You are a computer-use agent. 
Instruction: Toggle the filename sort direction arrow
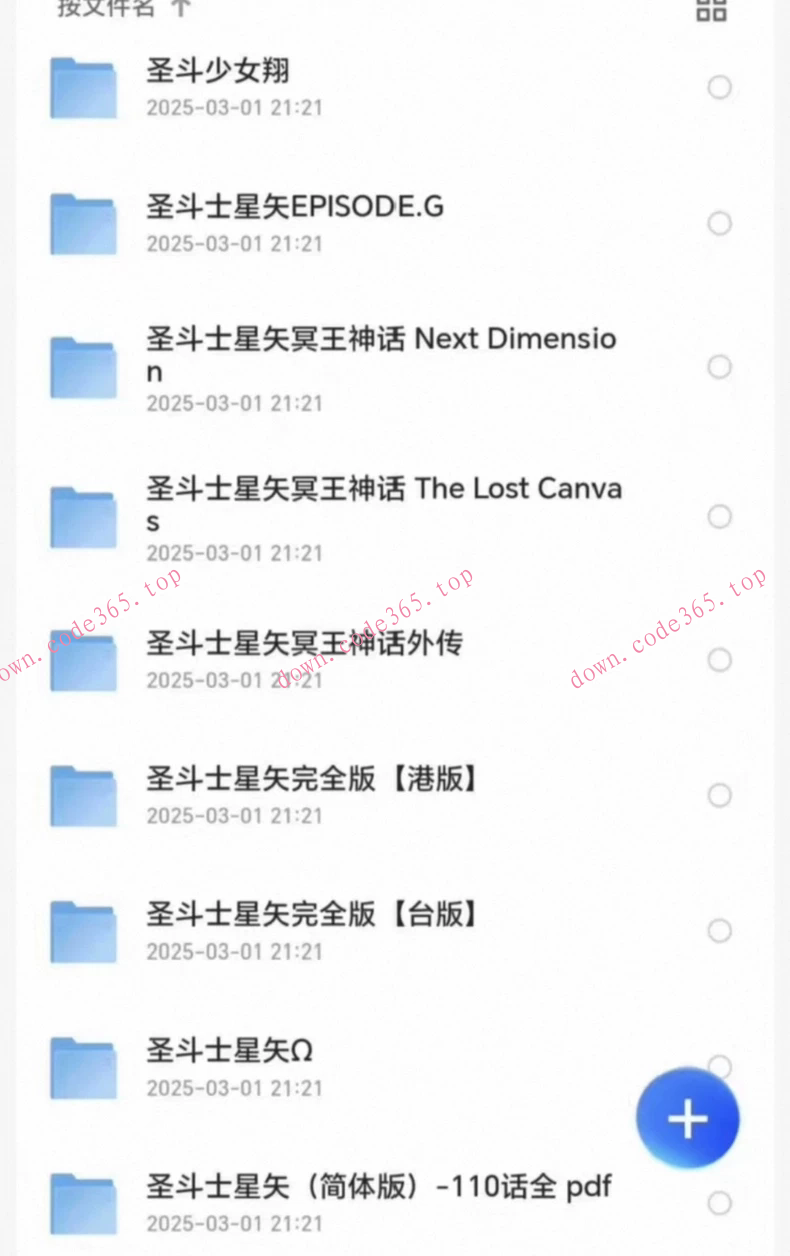[180, 10]
